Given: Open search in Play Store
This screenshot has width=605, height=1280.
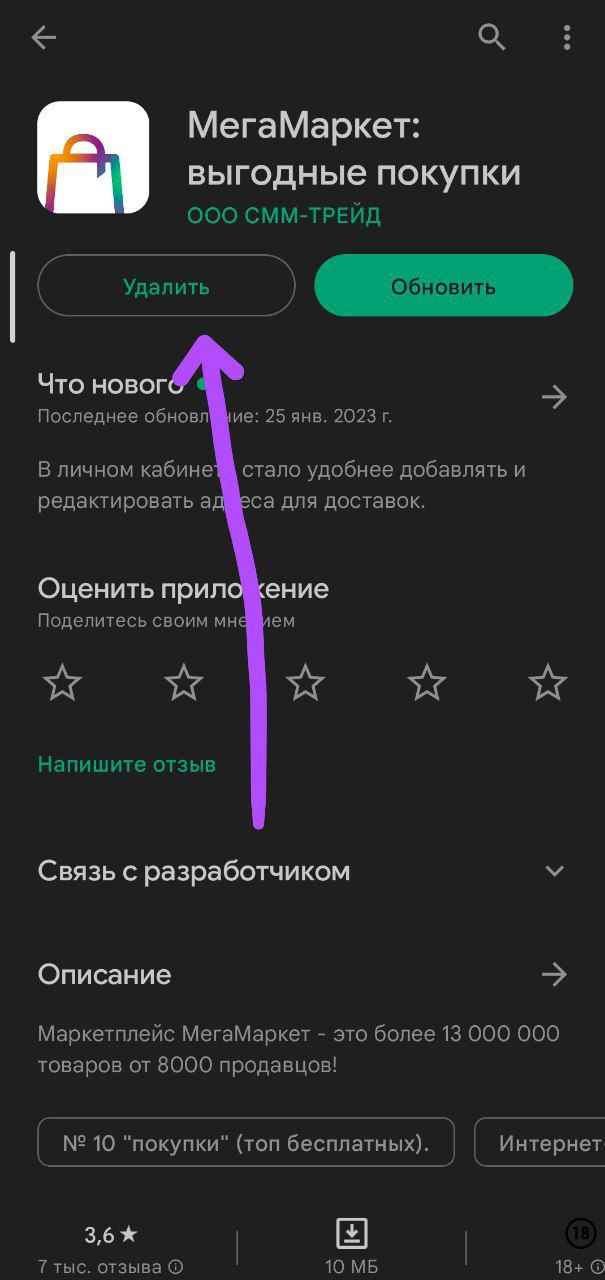Looking at the screenshot, I should [491, 39].
